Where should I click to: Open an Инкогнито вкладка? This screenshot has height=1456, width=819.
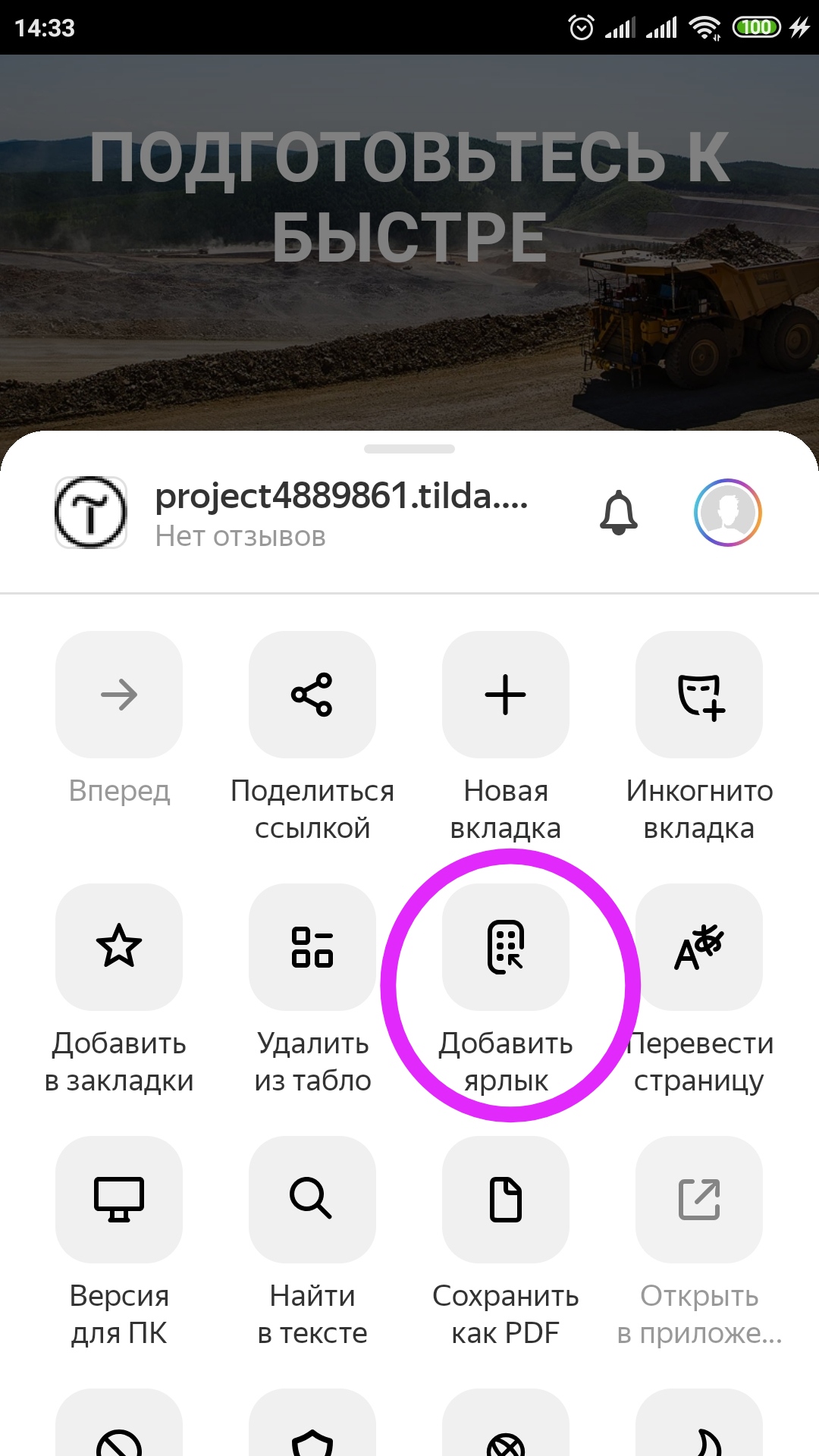tap(699, 695)
